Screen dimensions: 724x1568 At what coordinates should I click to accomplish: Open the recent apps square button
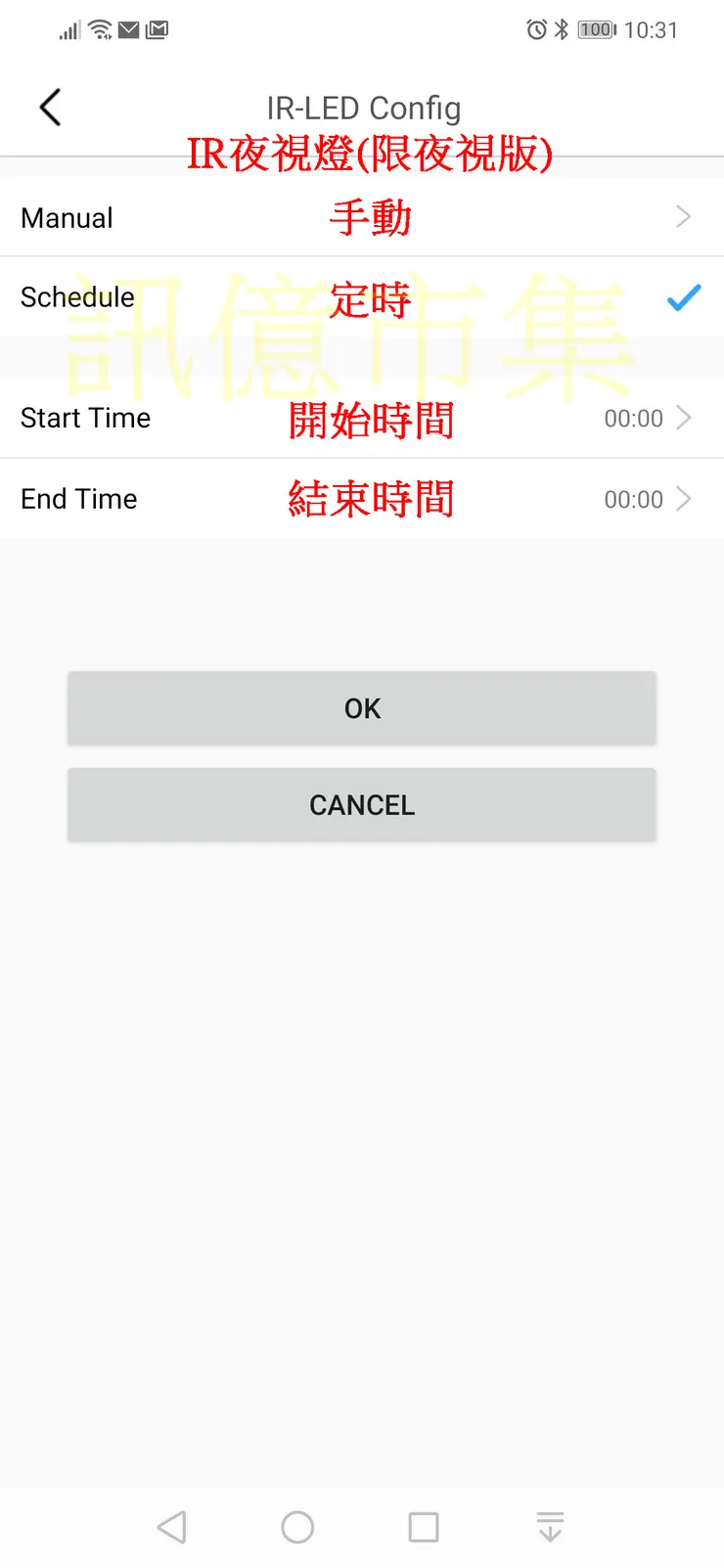pyautogui.click(x=423, y=1526)
